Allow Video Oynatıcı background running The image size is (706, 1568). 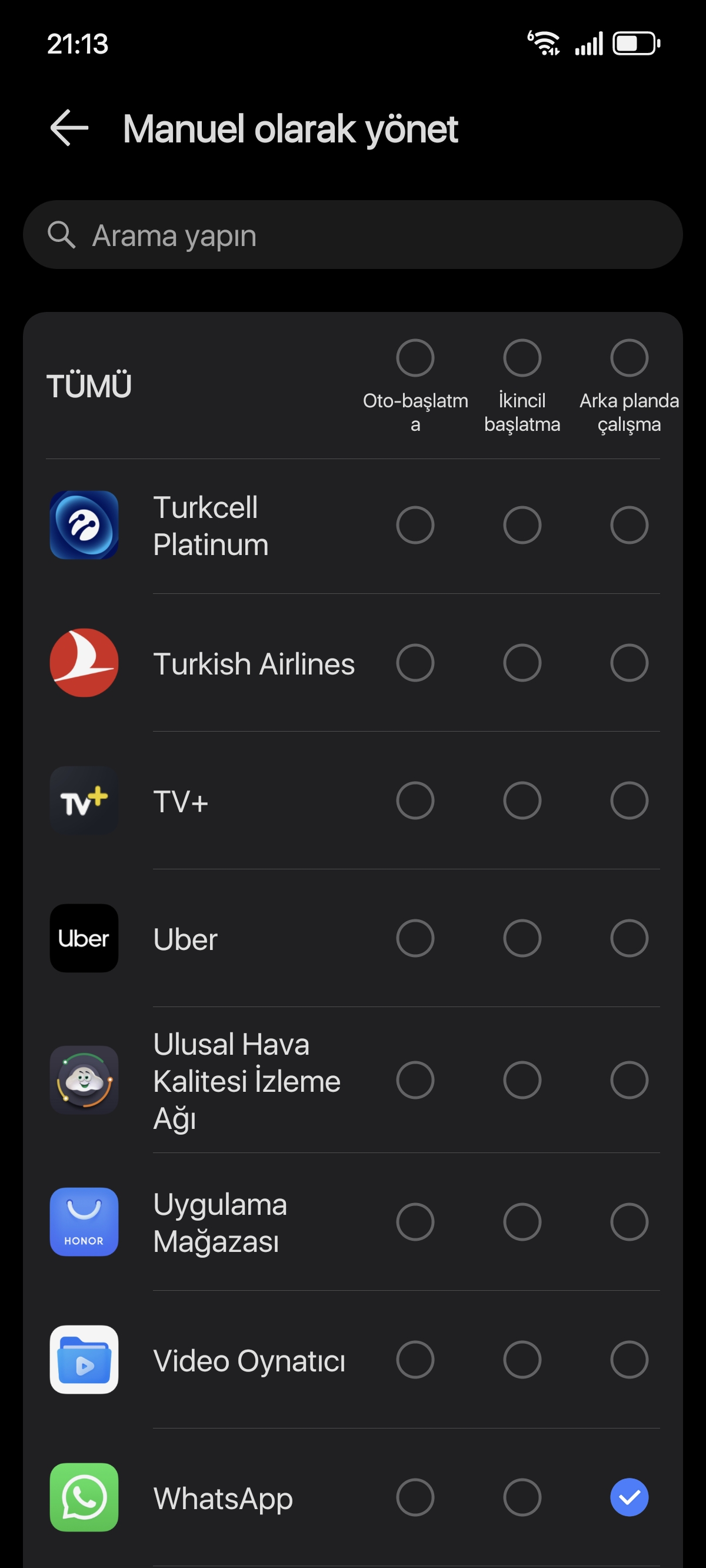(630, 1358)
